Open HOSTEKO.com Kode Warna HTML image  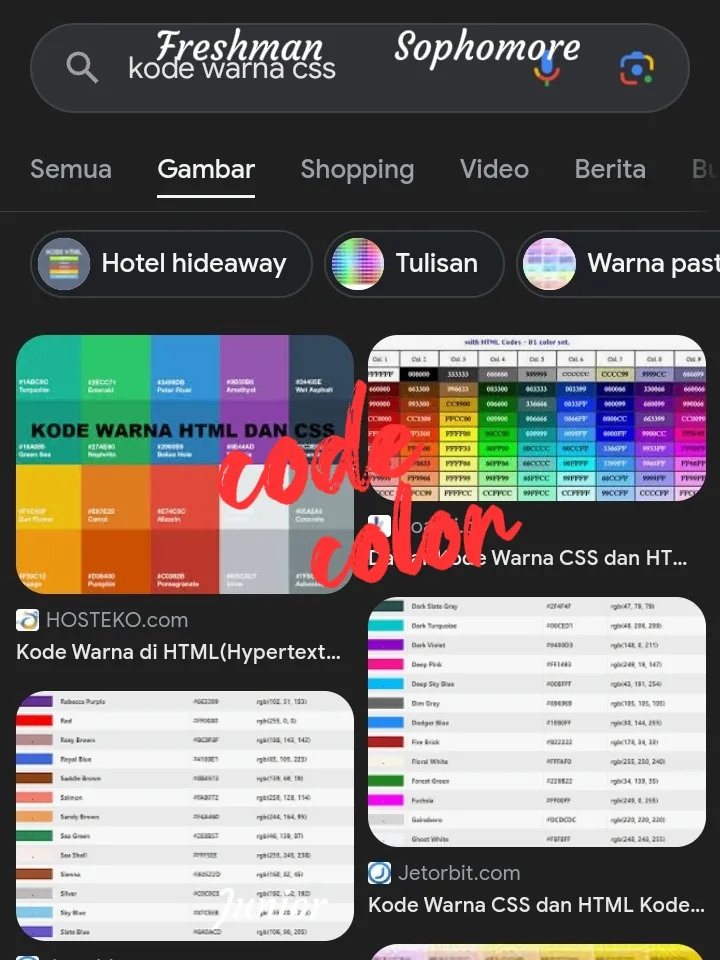(x=185, y=465)
